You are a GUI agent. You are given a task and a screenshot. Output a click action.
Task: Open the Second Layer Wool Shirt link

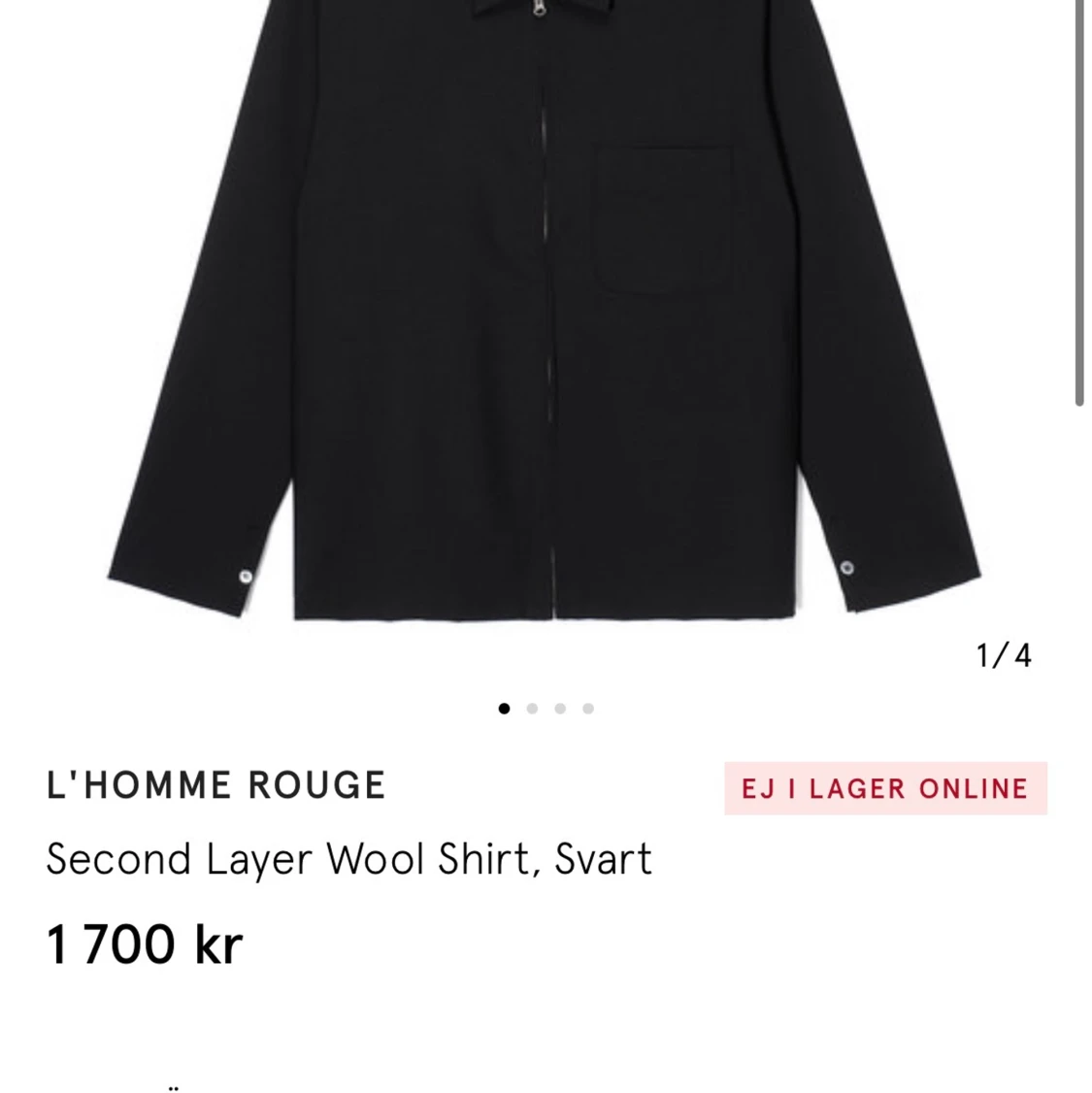349,858
